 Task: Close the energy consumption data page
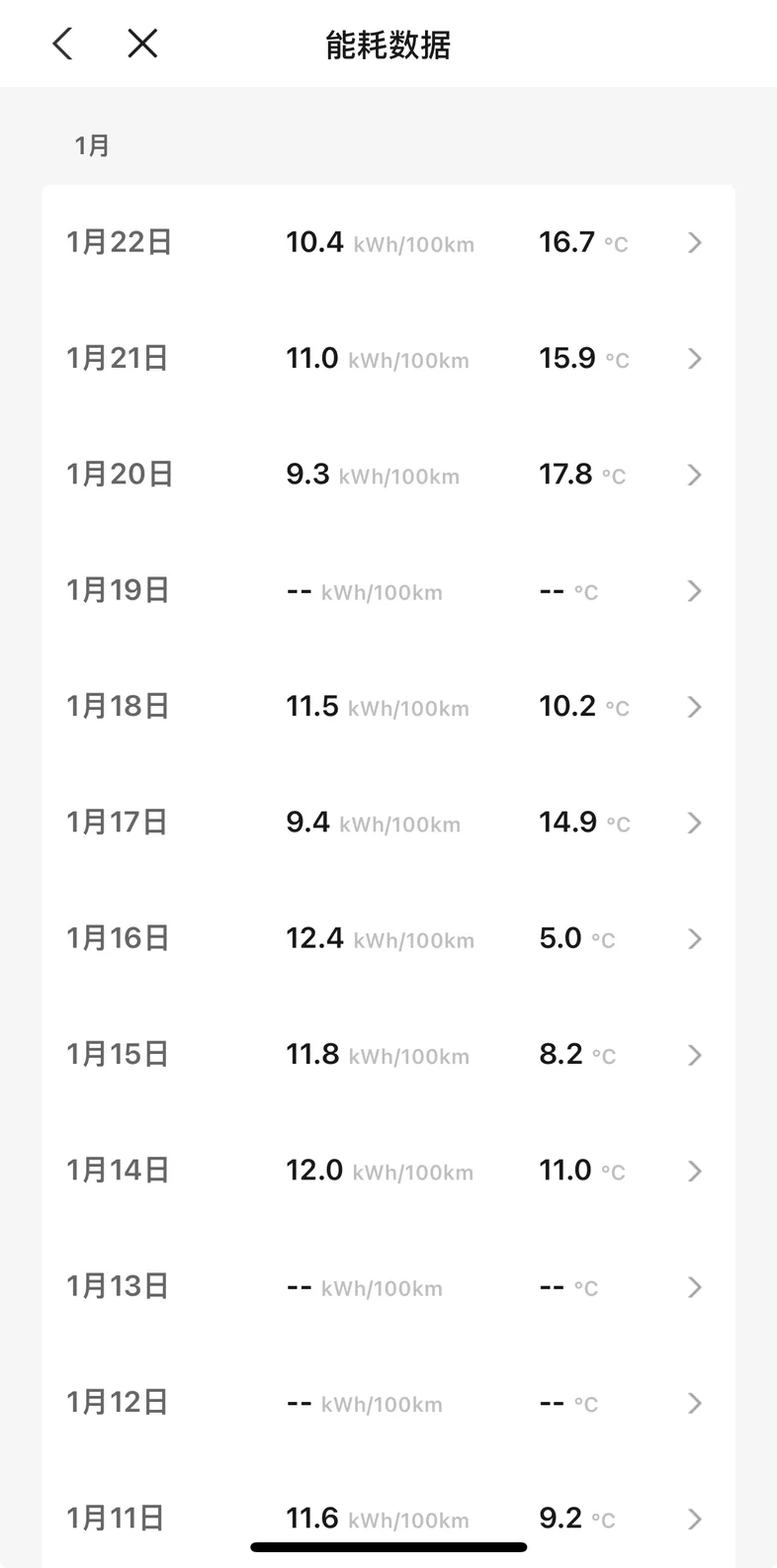(142, 44)
